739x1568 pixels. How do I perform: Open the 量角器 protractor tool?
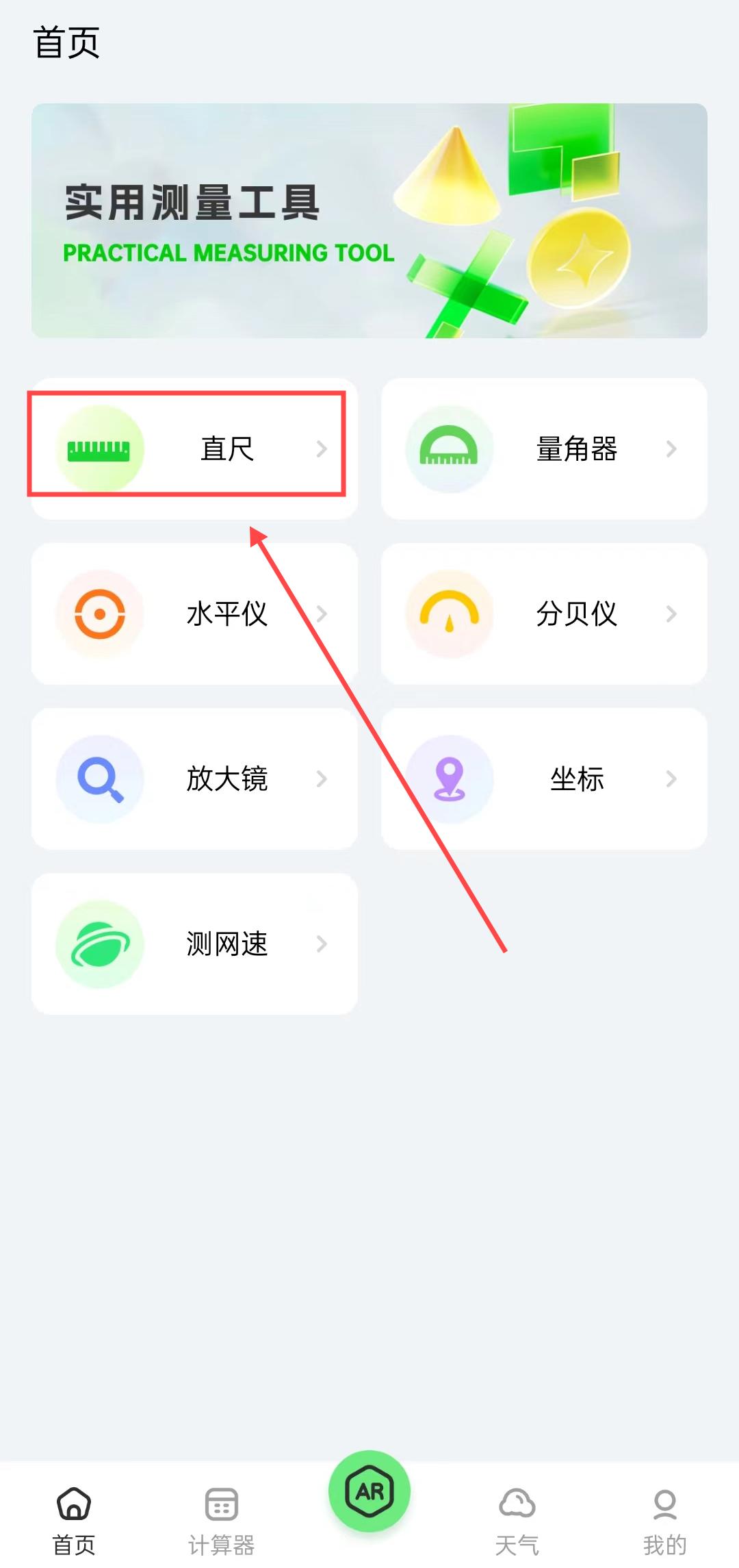coord(544,448)
